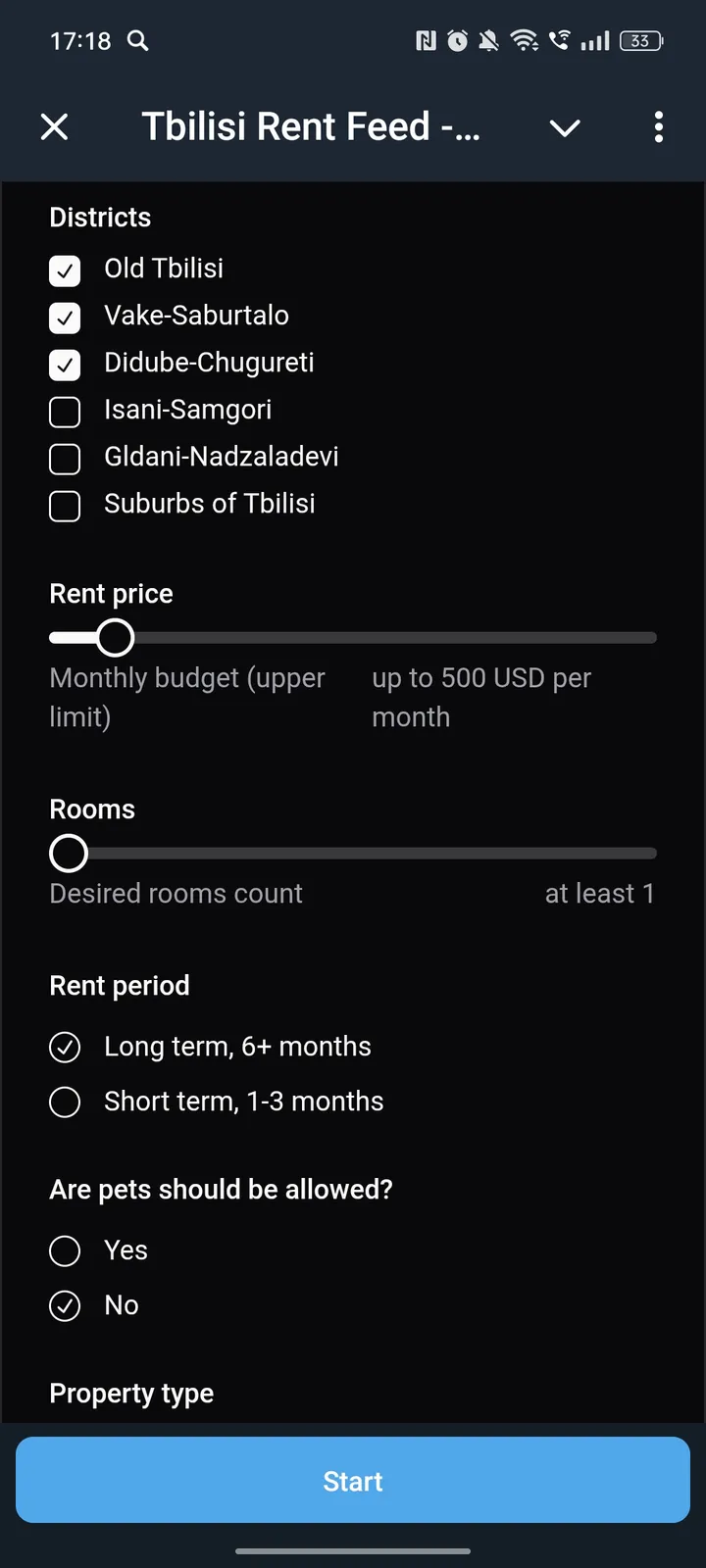
Task: Select Short term, 1-3 months rent period
Action: [x=65, y=1102]
